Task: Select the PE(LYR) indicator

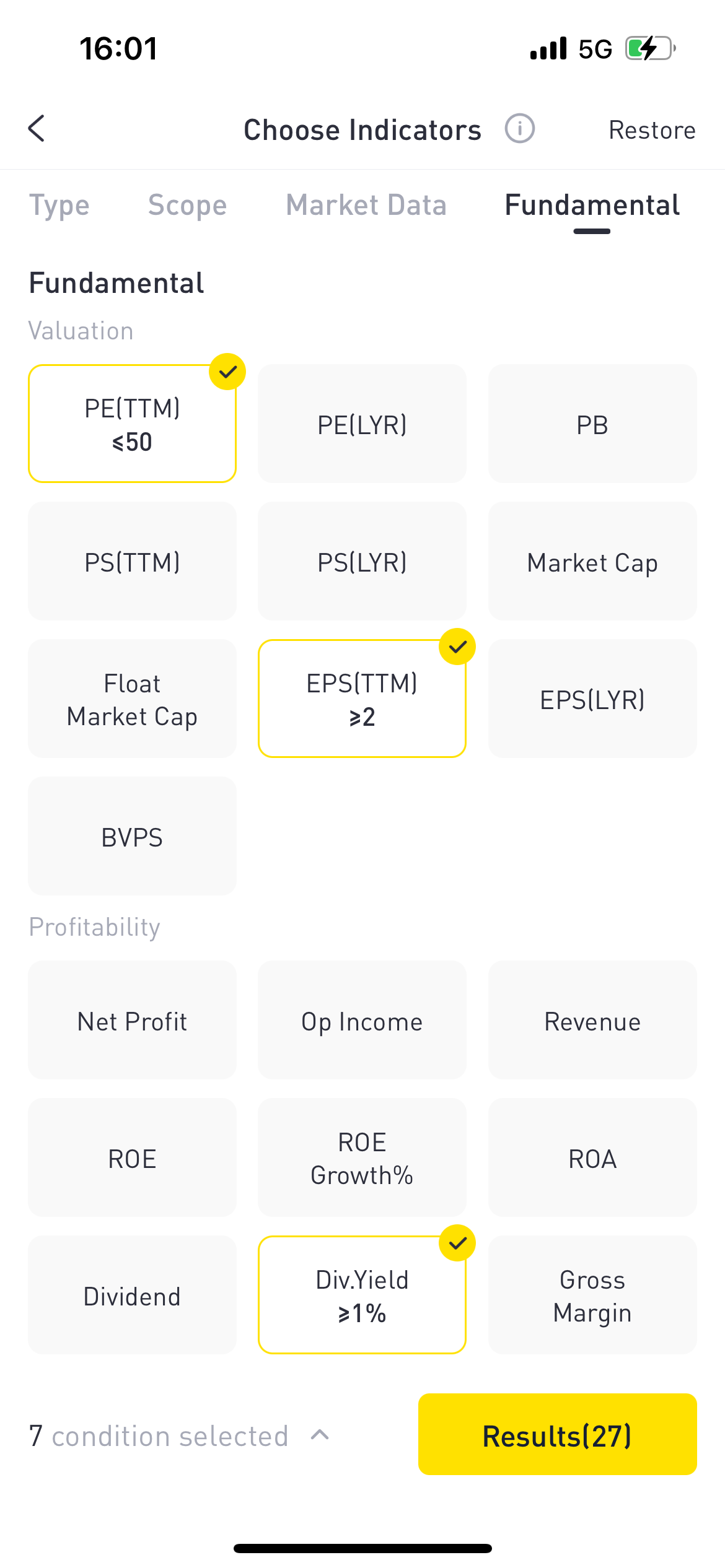Action: (362, 424)
